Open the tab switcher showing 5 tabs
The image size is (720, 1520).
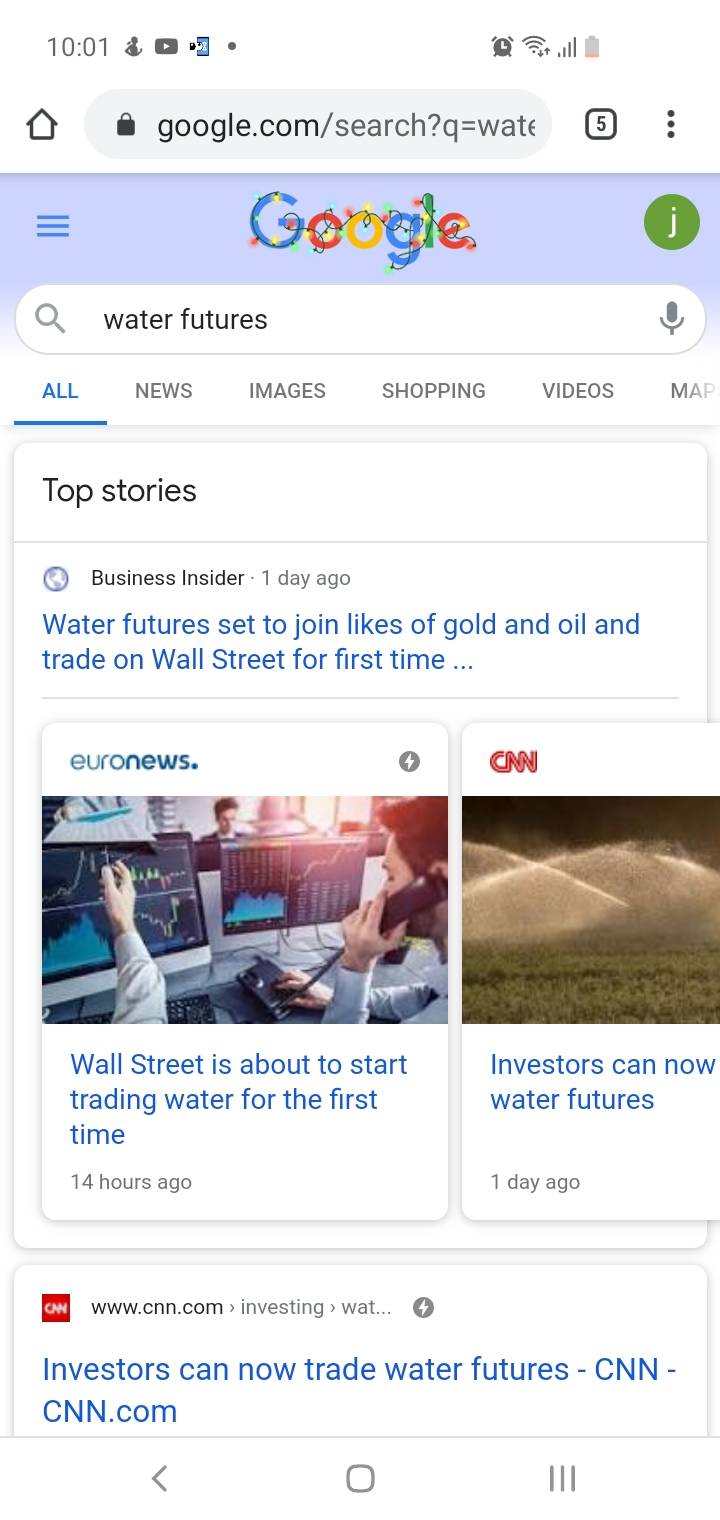pos(600,125)
